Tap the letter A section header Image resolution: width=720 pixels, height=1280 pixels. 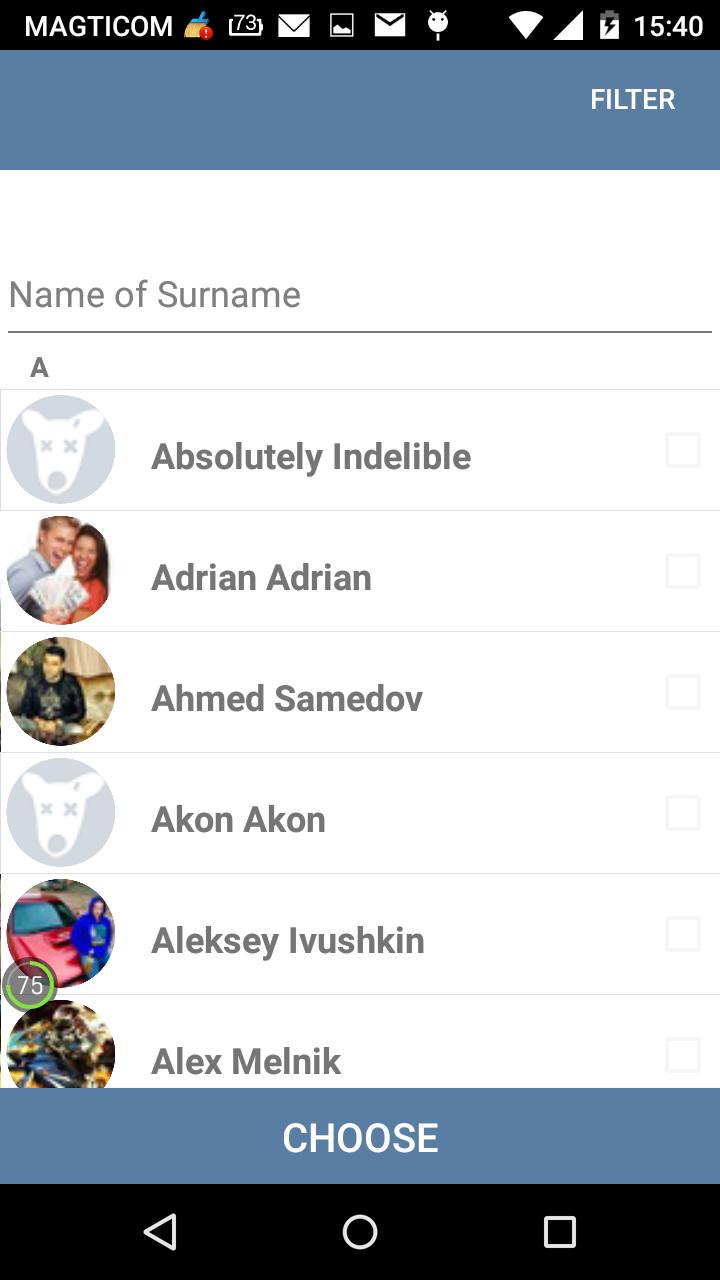(39, 367)
